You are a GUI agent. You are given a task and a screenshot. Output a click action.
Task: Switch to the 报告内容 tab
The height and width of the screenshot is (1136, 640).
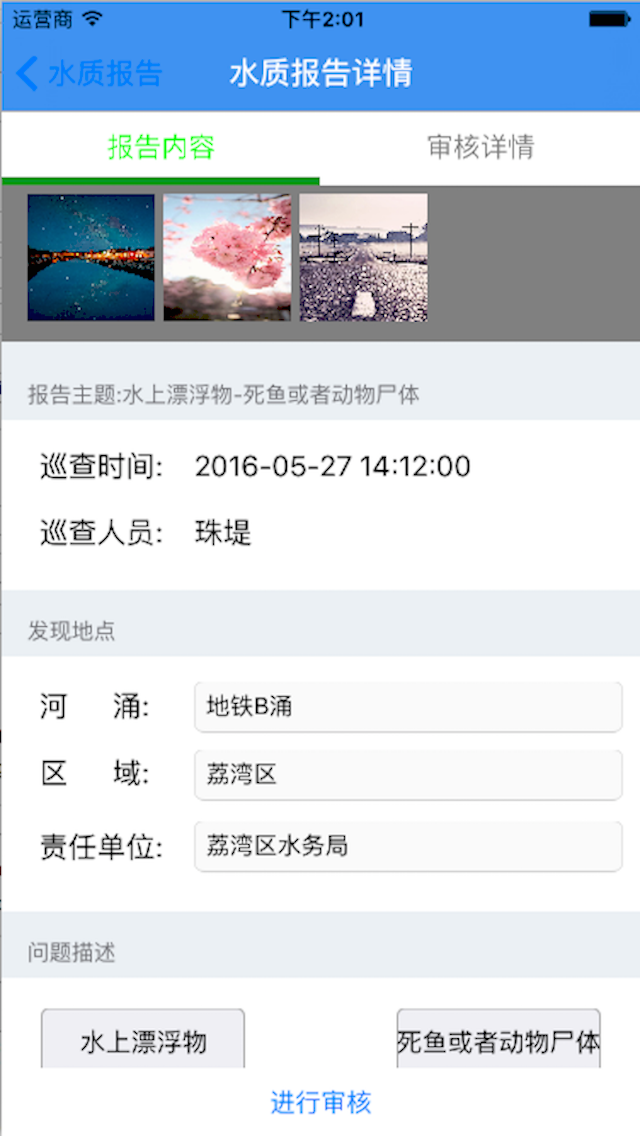(x=161, y=148)
